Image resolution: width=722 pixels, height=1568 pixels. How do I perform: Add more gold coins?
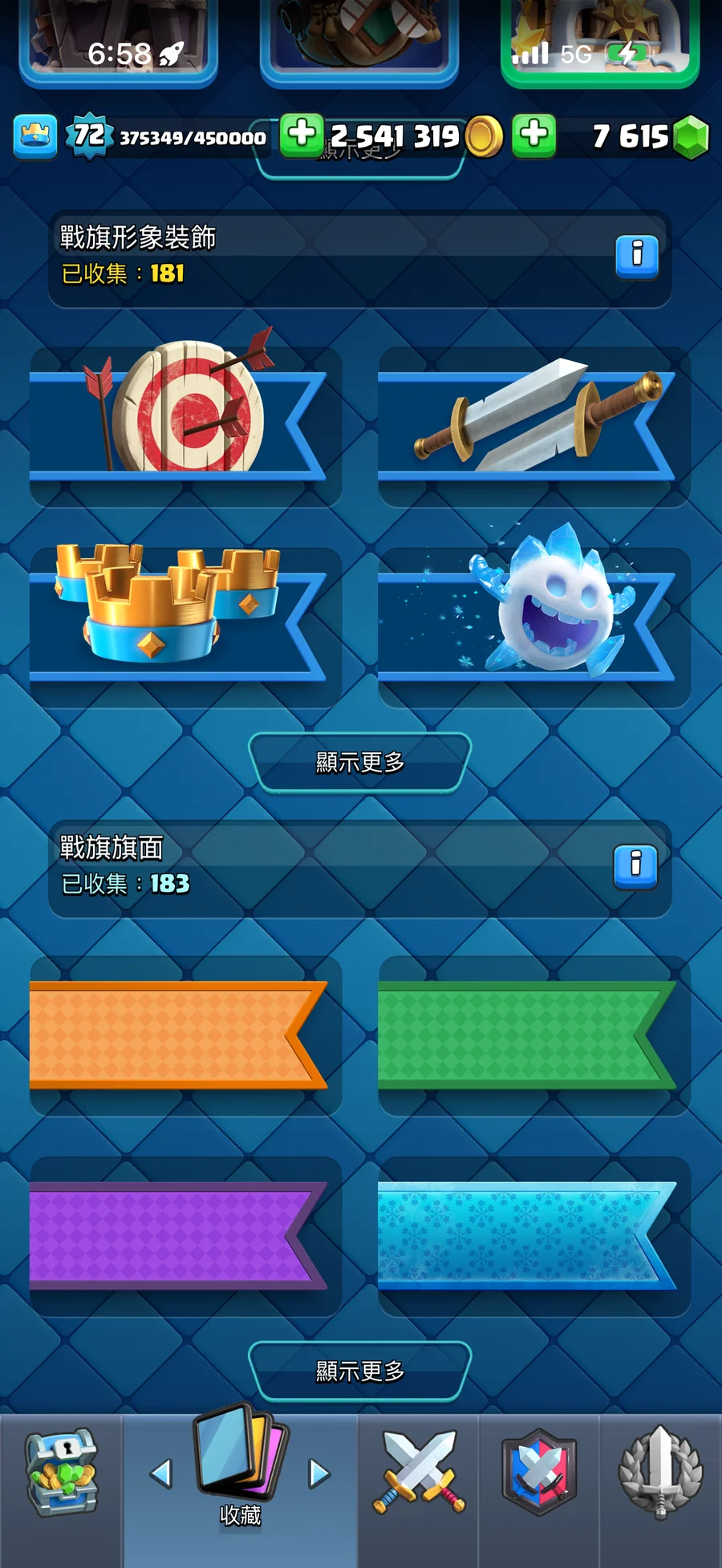coord(302,134)
